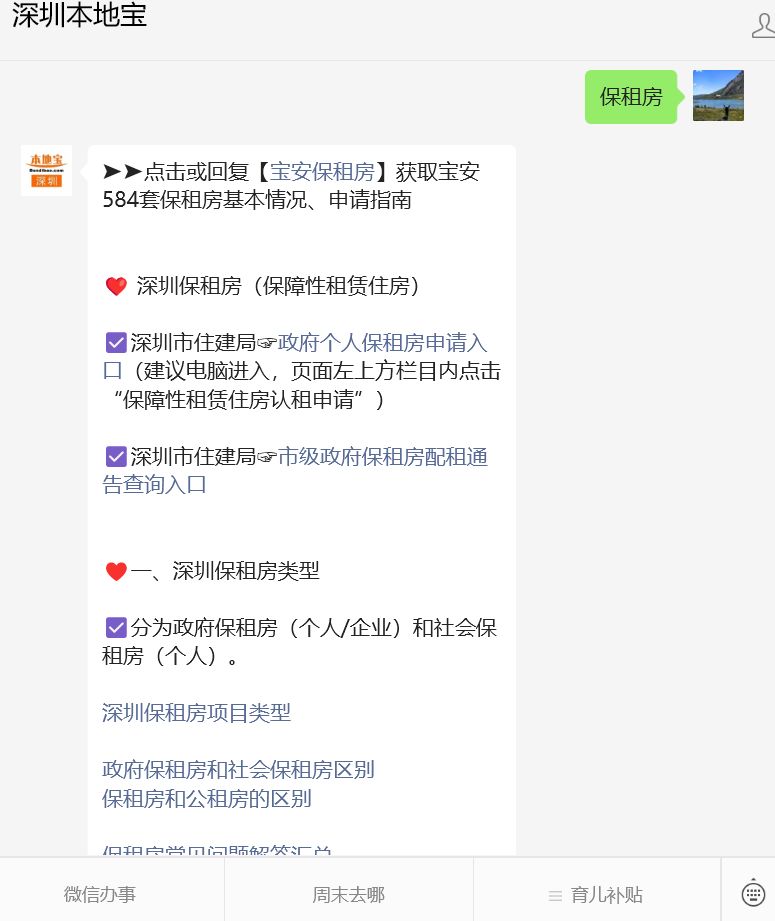775x921 pixels.
Task: Tap the 本地宝 account avatar
Action: pyautogui.click(x=46, y=170)
